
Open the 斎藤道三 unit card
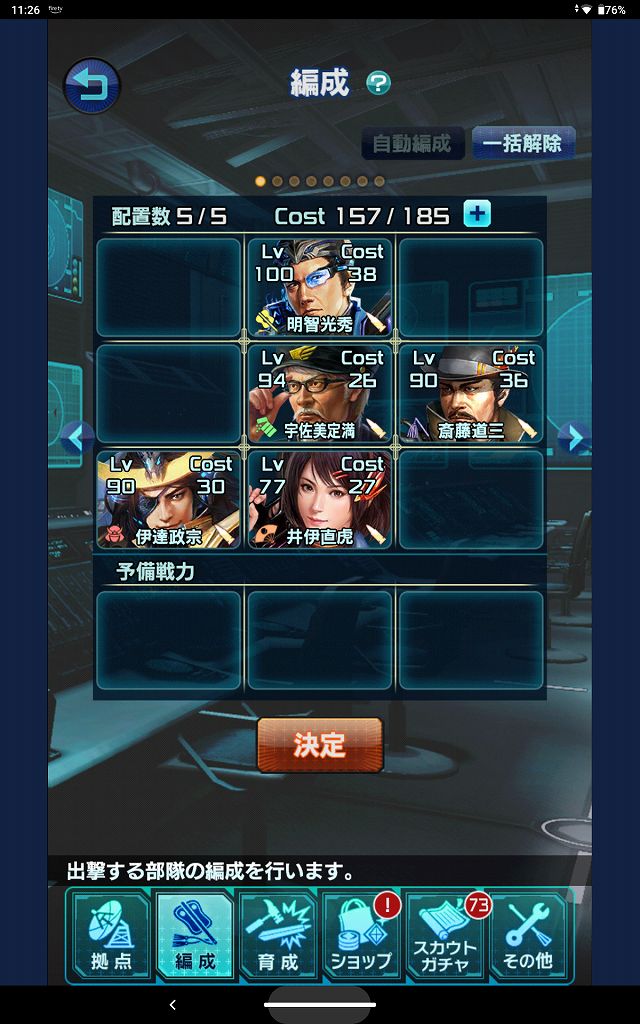tap(471, 394)
